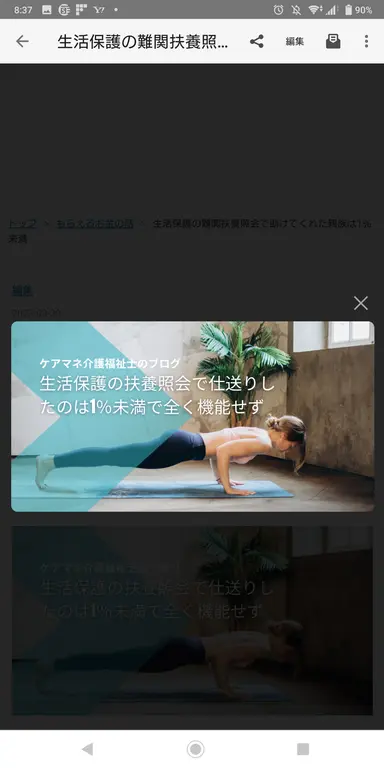Tap the enlarged push-up banner image
The width and height of the screenshot is (384, 768).
(x=192, y=416)
